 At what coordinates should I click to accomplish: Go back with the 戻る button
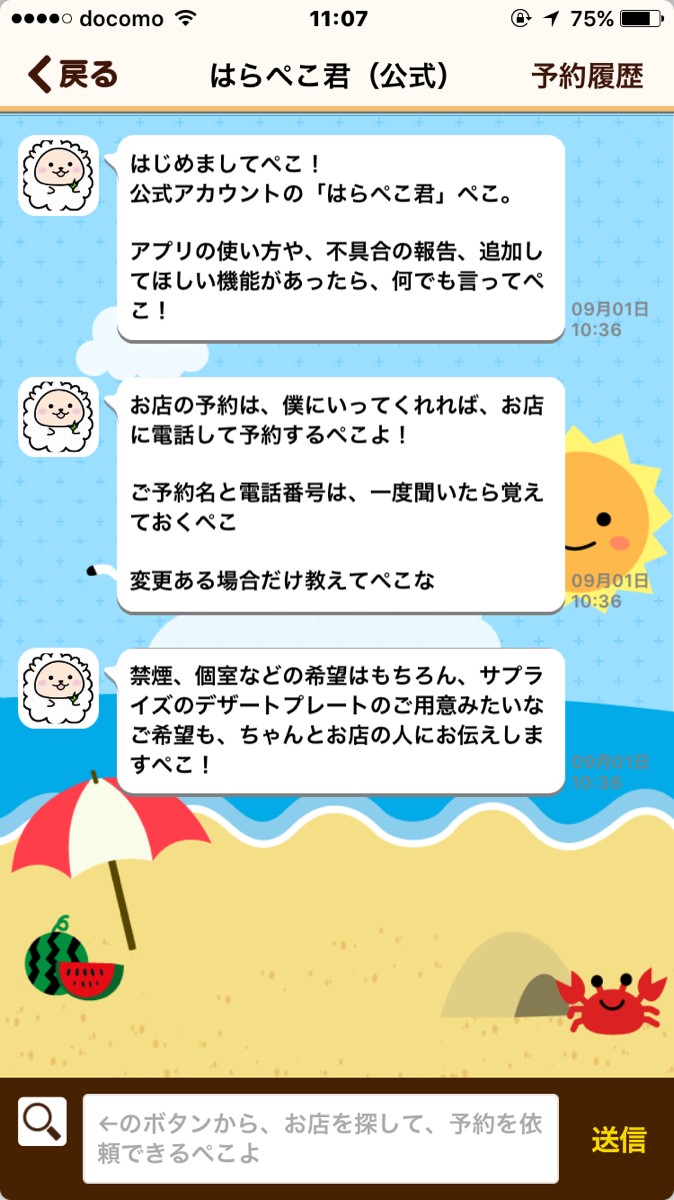[72, 74]
